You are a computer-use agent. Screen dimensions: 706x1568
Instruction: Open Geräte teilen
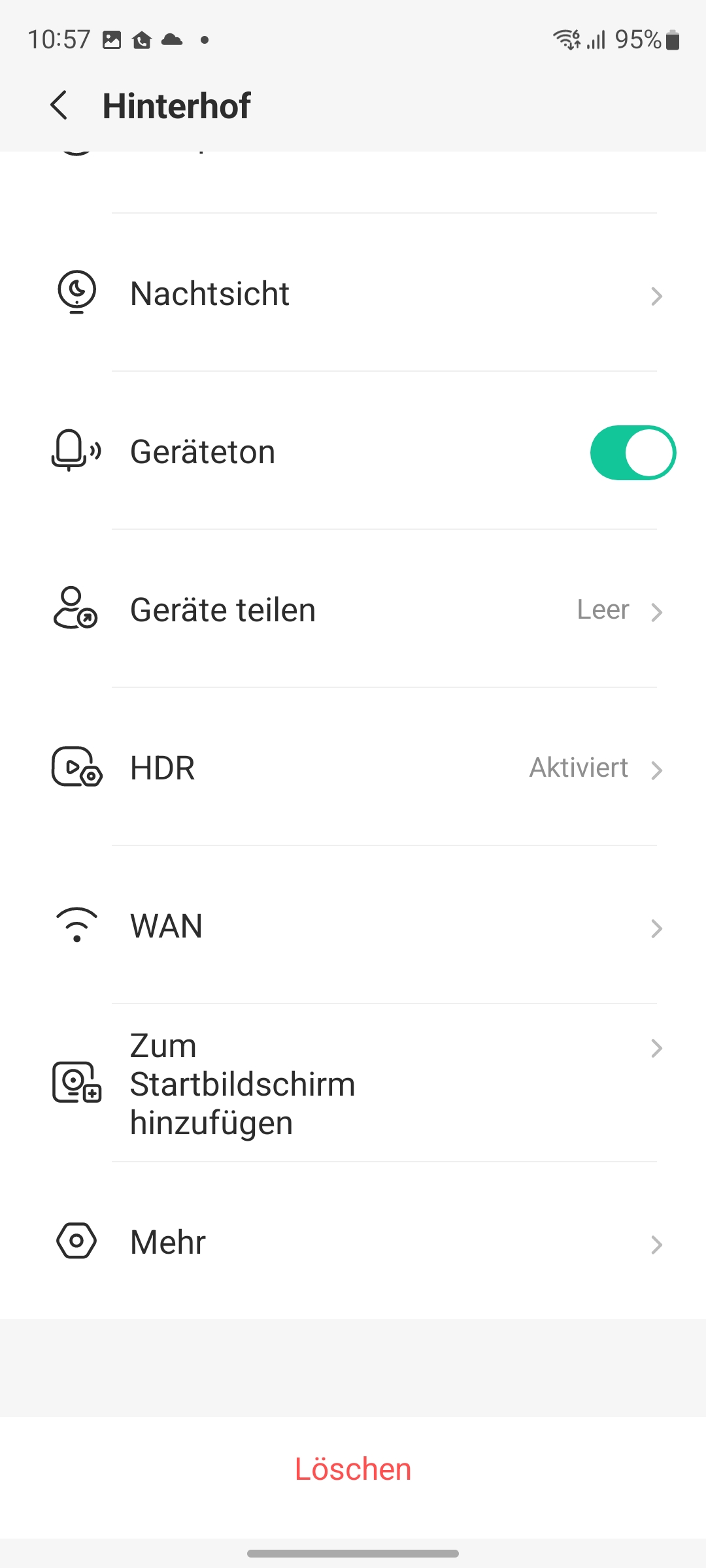point(353,610)
